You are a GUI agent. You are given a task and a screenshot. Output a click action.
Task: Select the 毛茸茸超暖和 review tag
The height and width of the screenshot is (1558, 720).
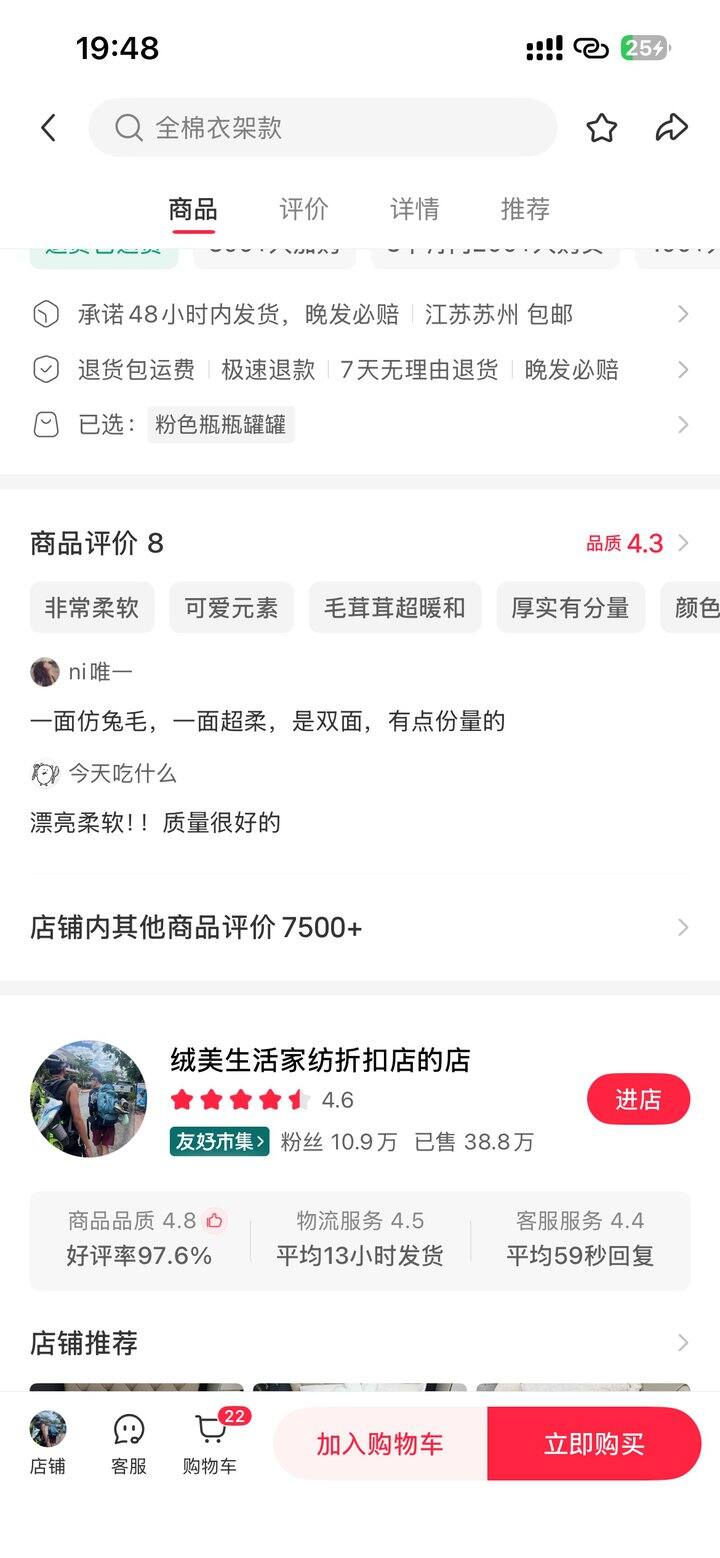pyautogui.click(x=395, y=608)
